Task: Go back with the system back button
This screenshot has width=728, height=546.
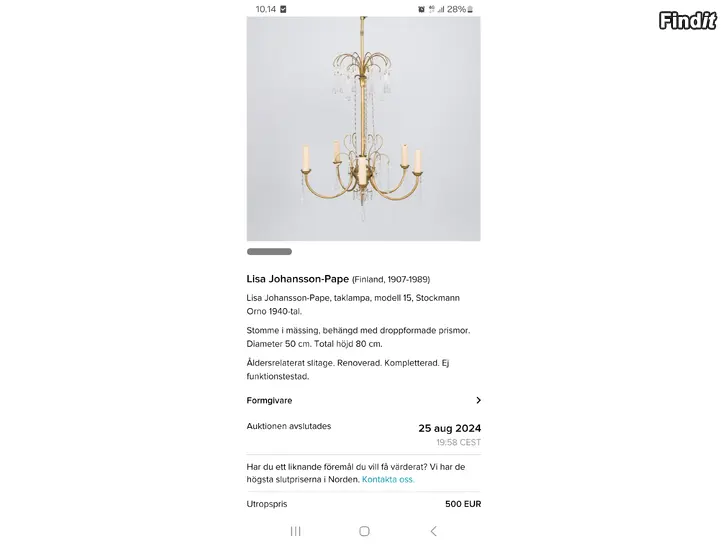Action: (433, 531)
